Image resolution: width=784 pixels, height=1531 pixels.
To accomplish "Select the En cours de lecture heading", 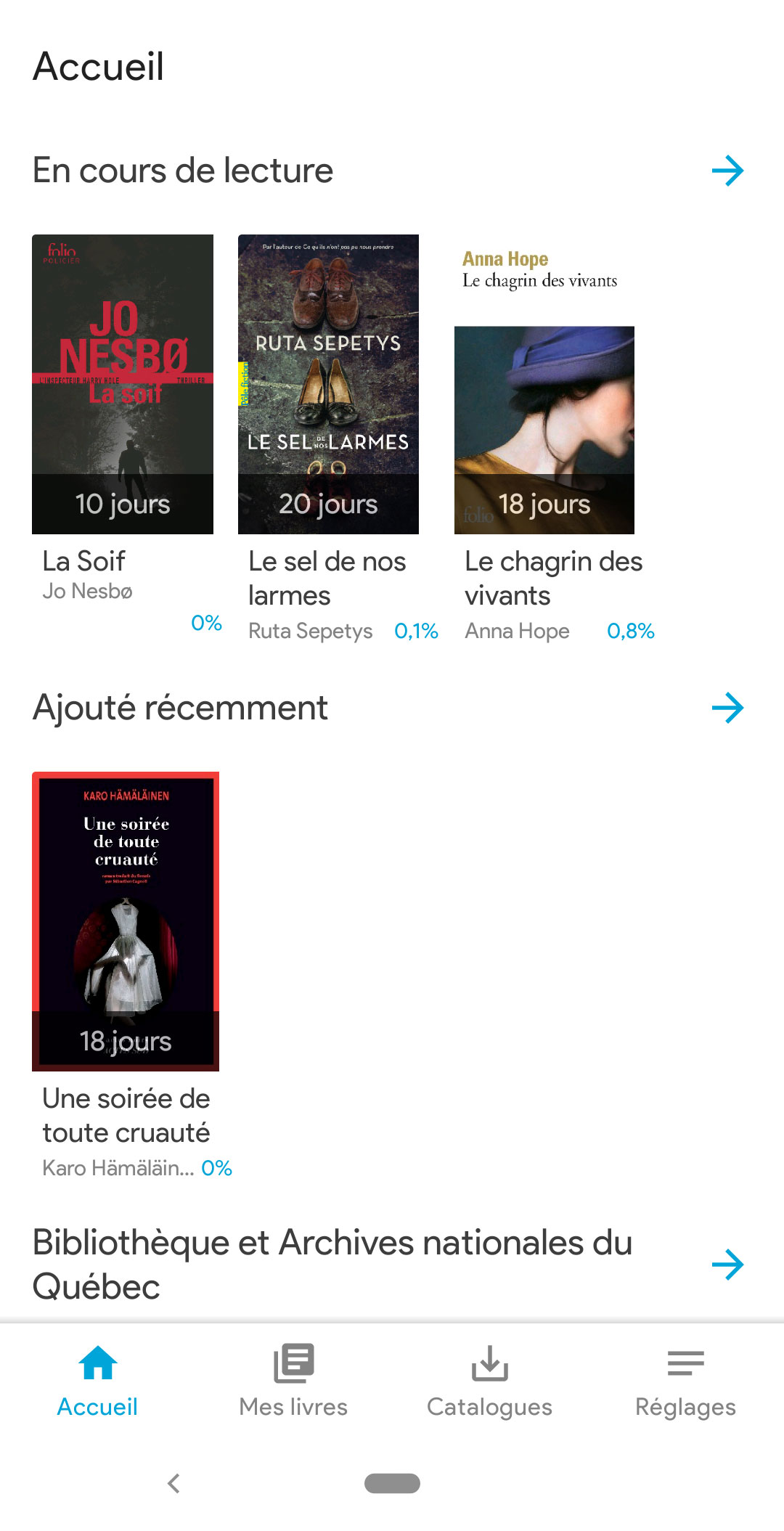I will tap(184, 171).
